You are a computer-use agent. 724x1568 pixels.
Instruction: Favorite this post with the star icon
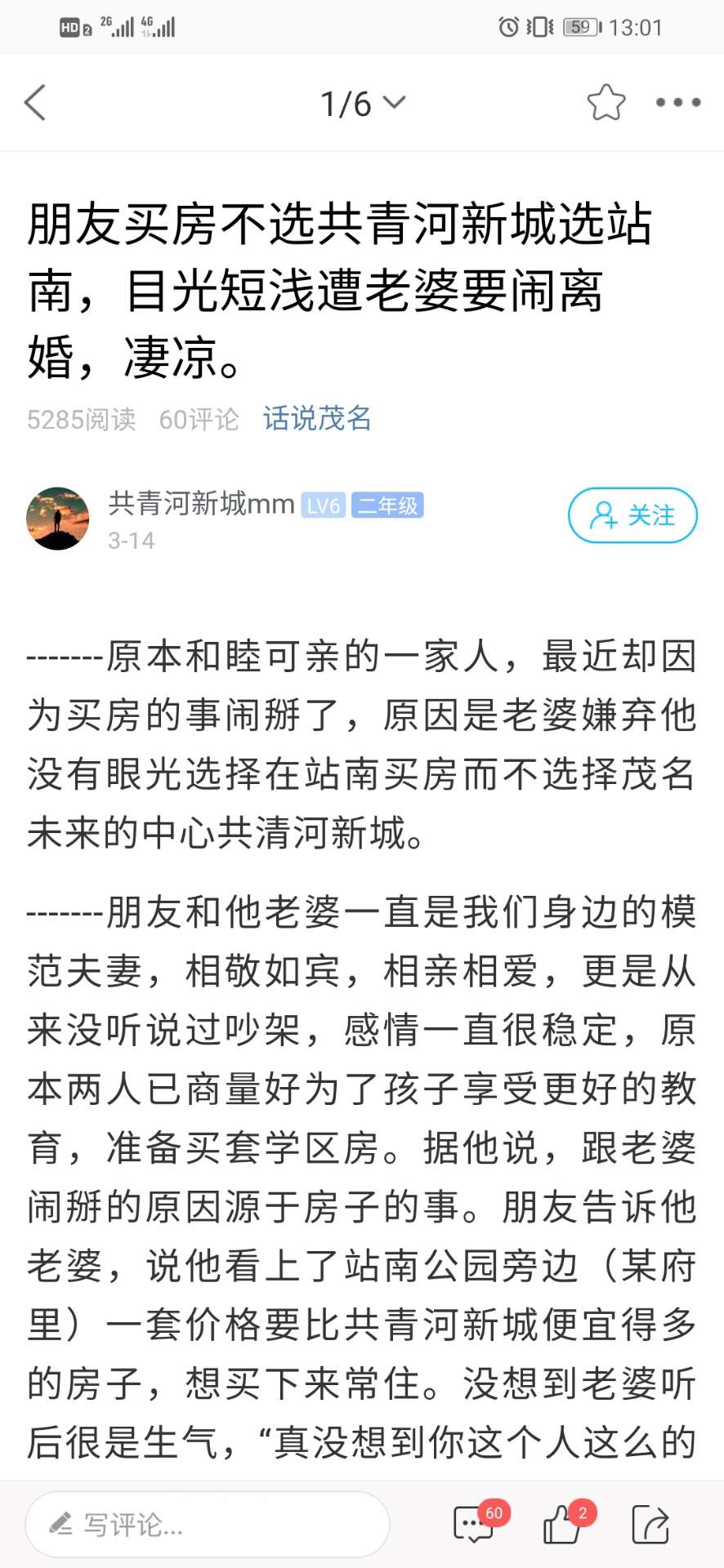[x=606, y=103]
